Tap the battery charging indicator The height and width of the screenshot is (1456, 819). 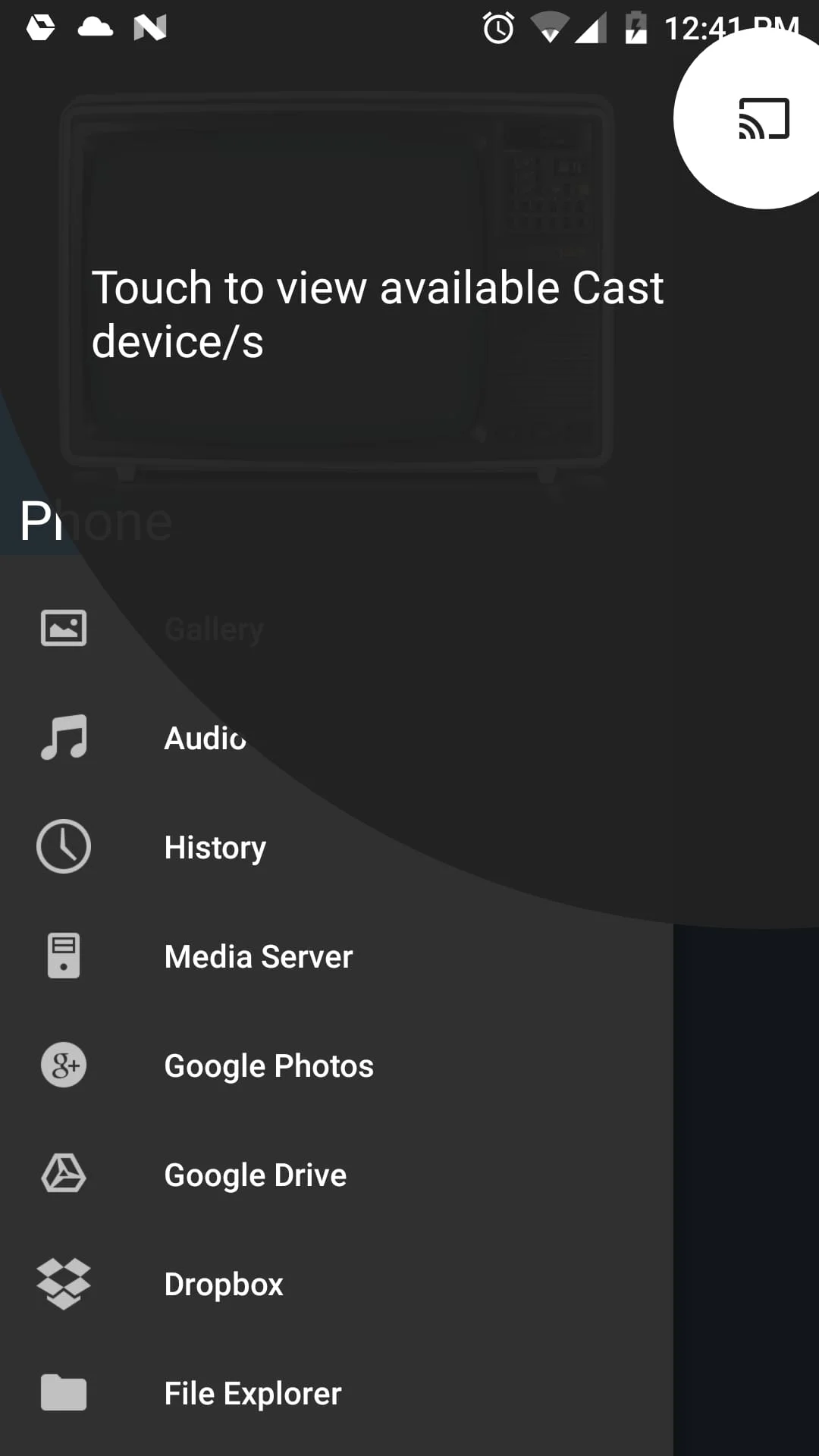tap(637, 27)
